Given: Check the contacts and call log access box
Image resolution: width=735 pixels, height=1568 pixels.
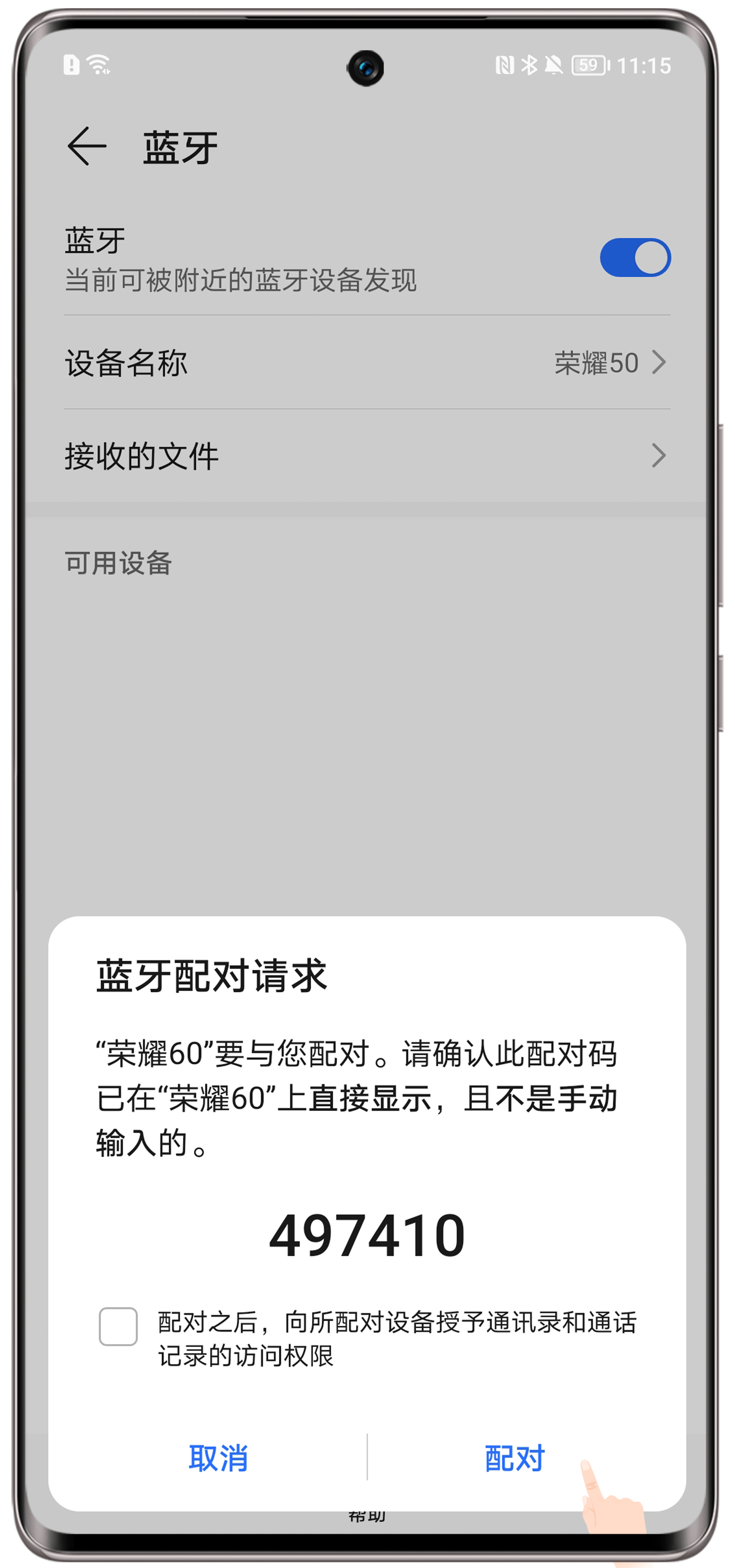Looking at the screenshot, I should pos(118,1326).
